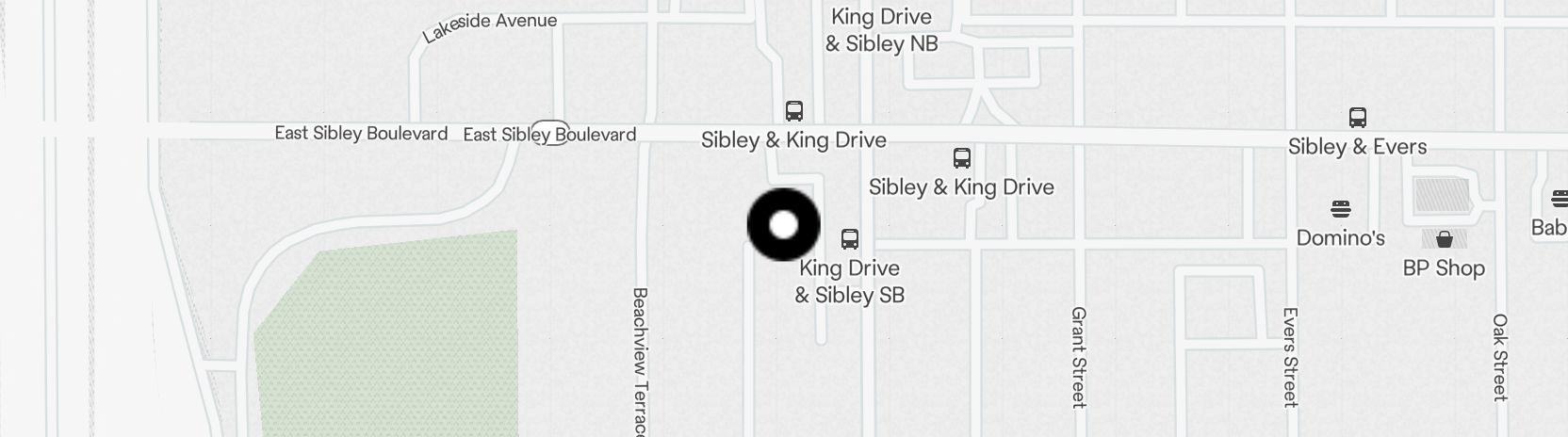The image size is (1568, 437).
Task: Select the BP Shop marker
Action: point(1444,239)
